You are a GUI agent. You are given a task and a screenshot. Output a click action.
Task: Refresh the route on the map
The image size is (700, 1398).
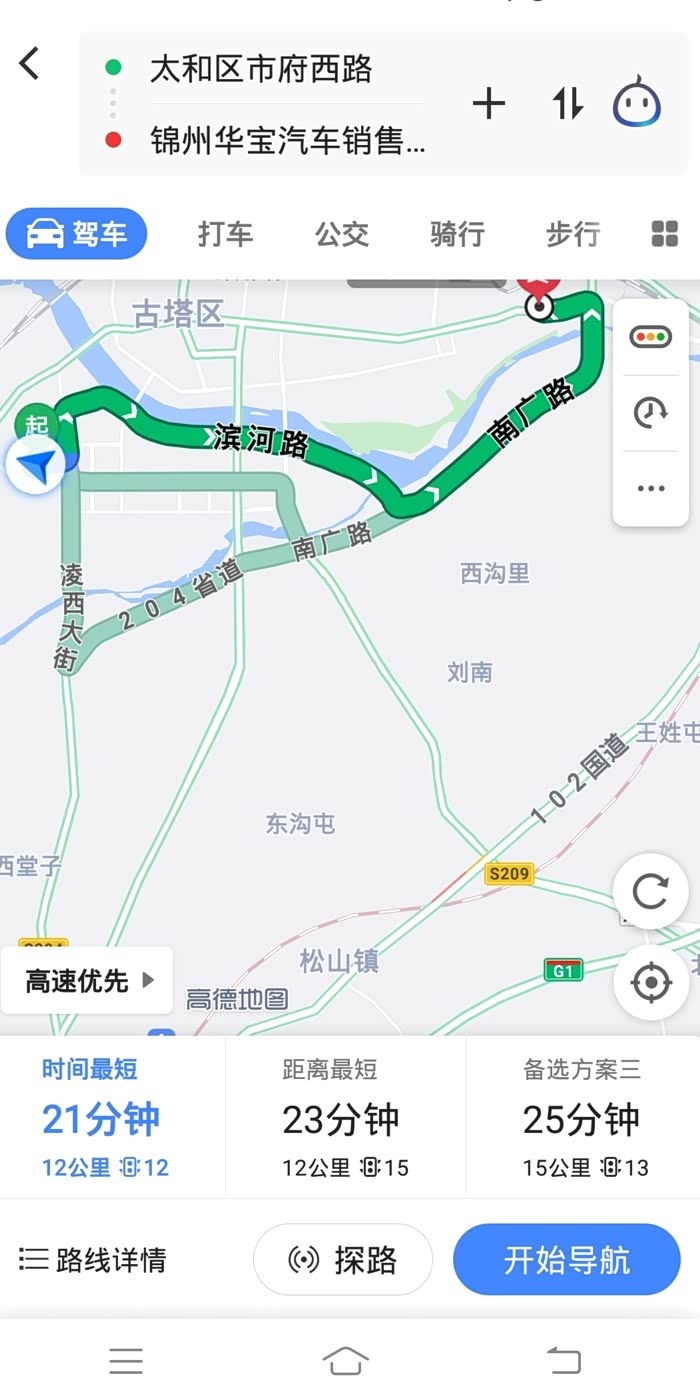tap(650, 892)
